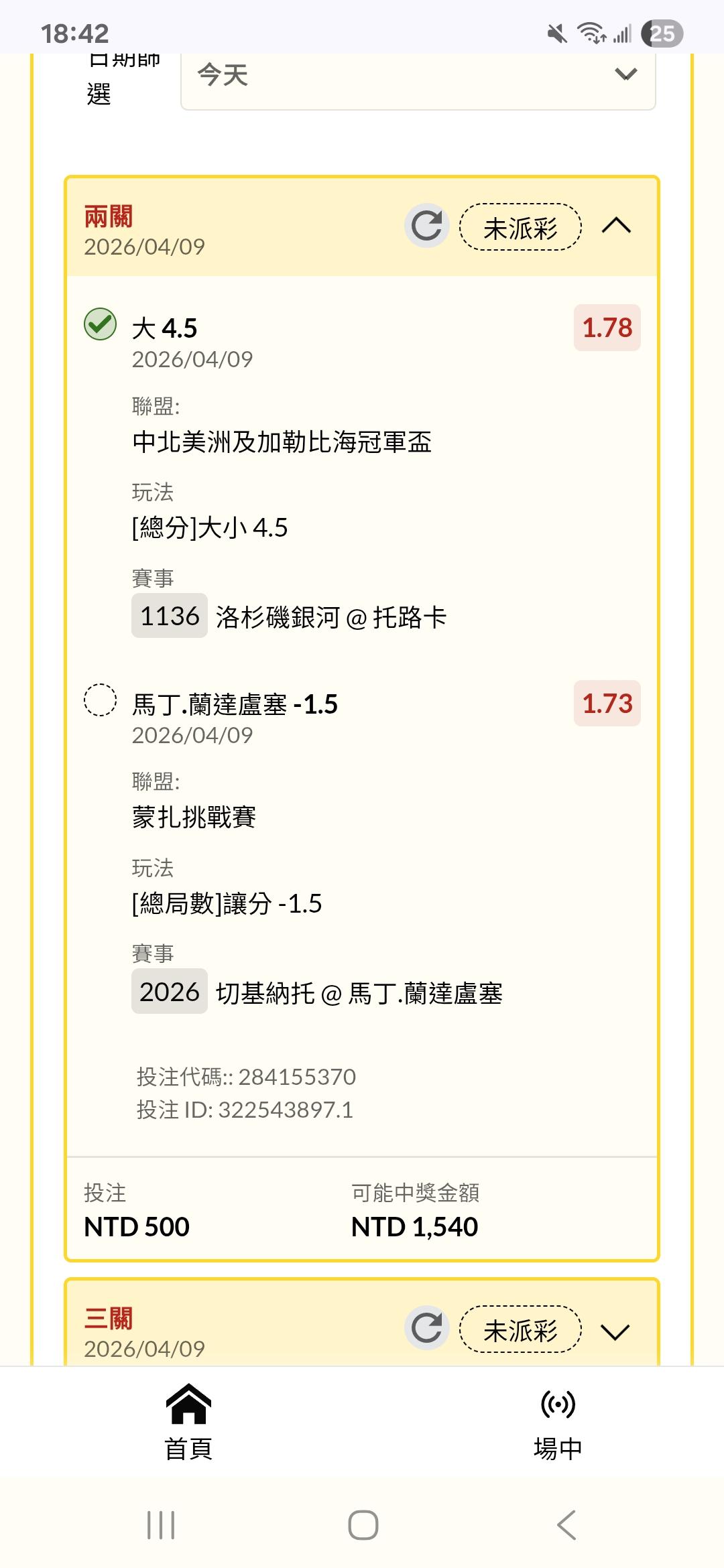The image size is (724, 1568).
Task: Go back using the system back button
Action: 566,1525
